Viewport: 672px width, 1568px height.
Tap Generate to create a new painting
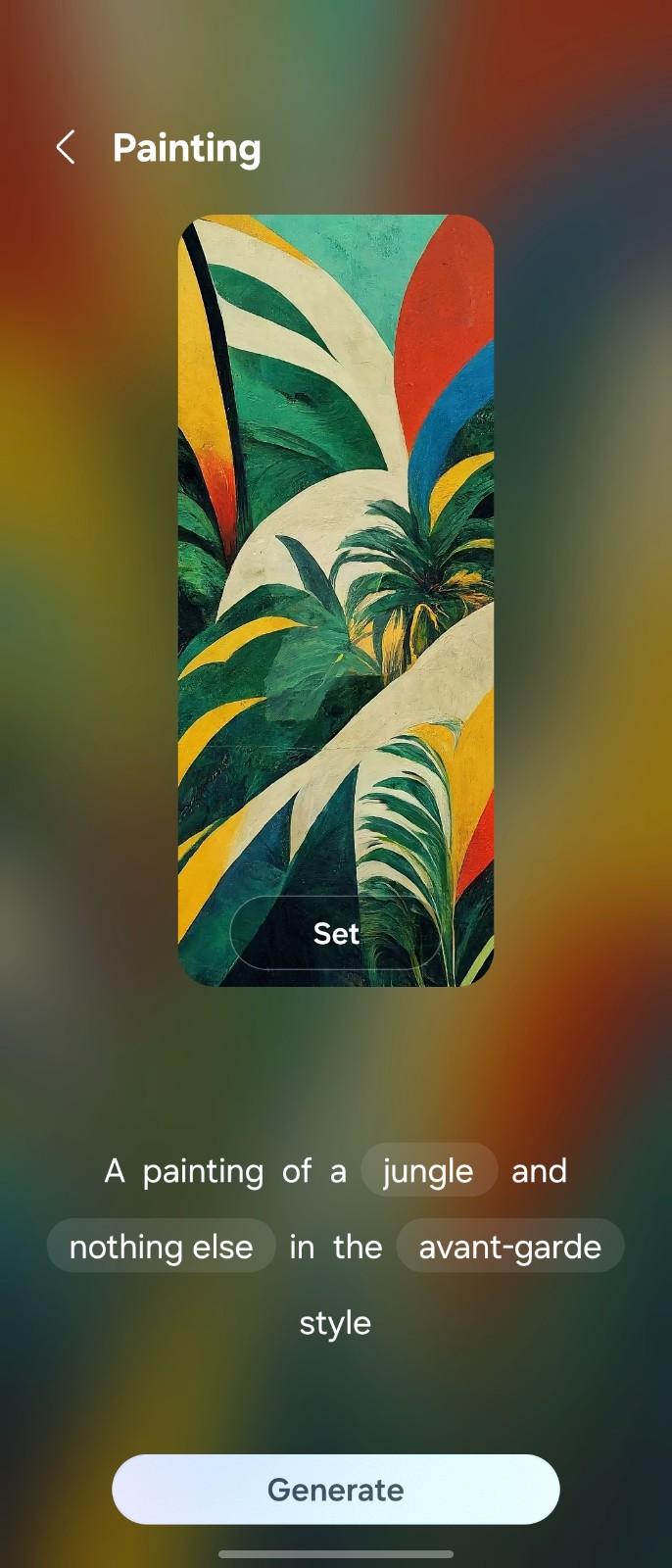point(335,1490)
